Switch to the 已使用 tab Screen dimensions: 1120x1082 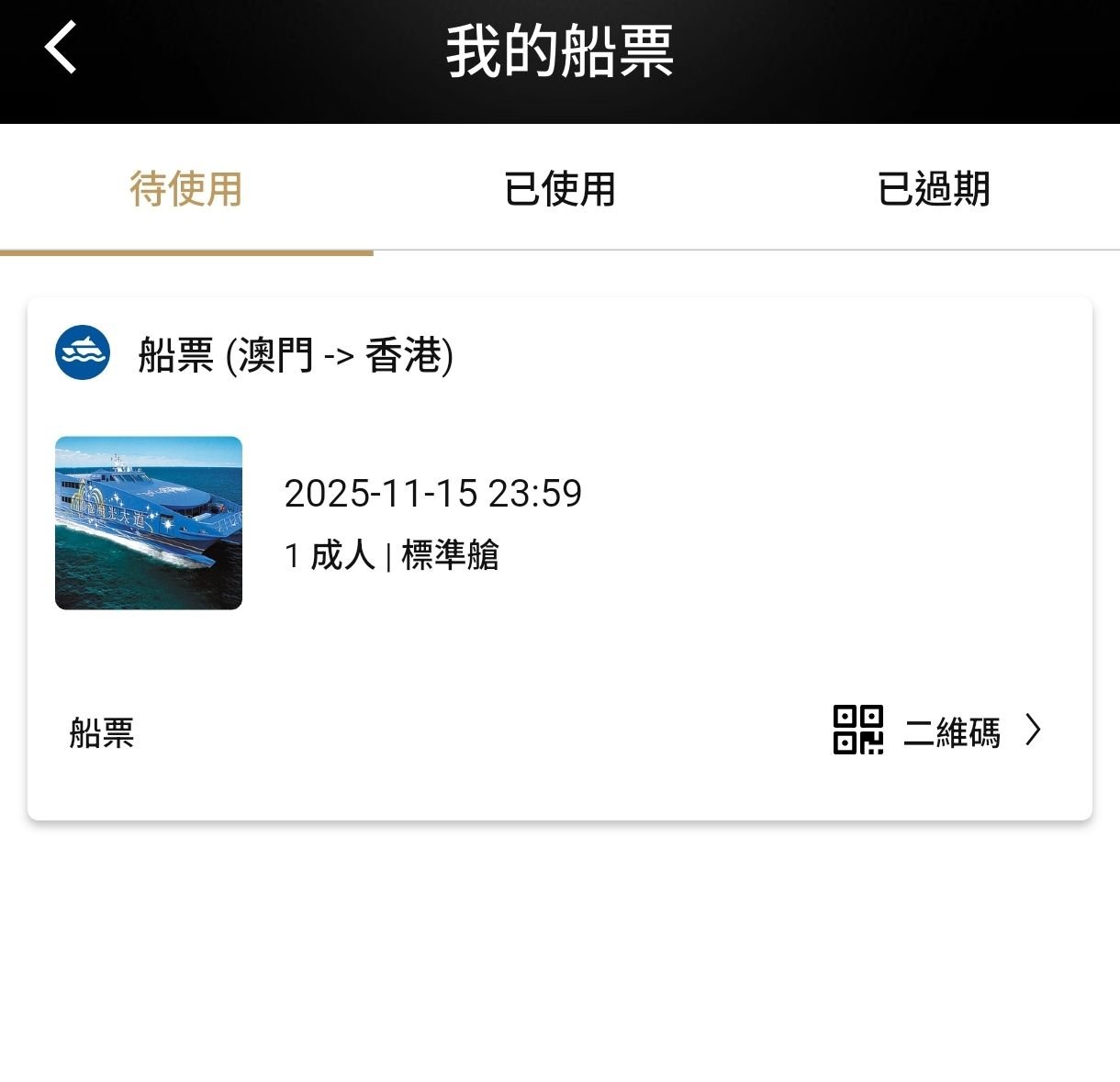pos(559,189)
